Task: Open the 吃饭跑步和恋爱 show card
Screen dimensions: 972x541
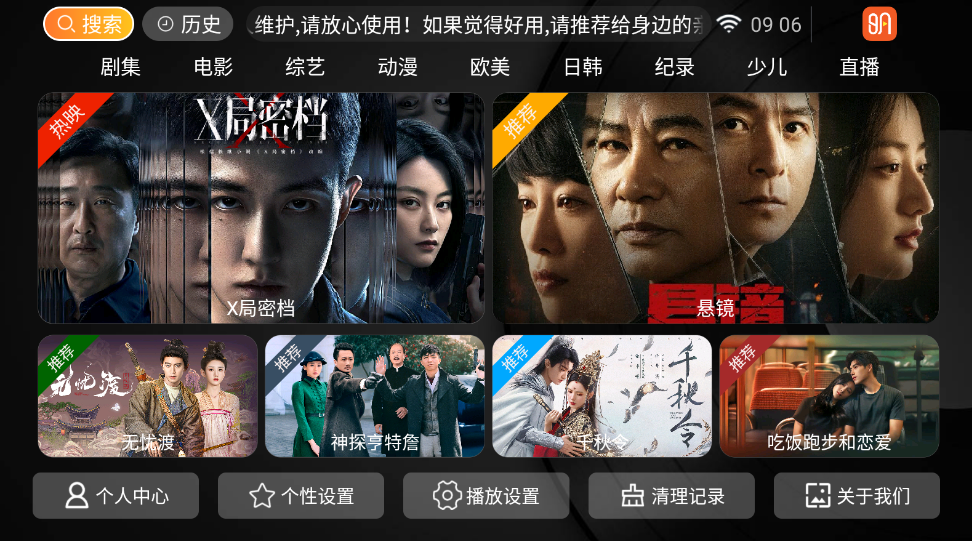Action: pos(828,396)
